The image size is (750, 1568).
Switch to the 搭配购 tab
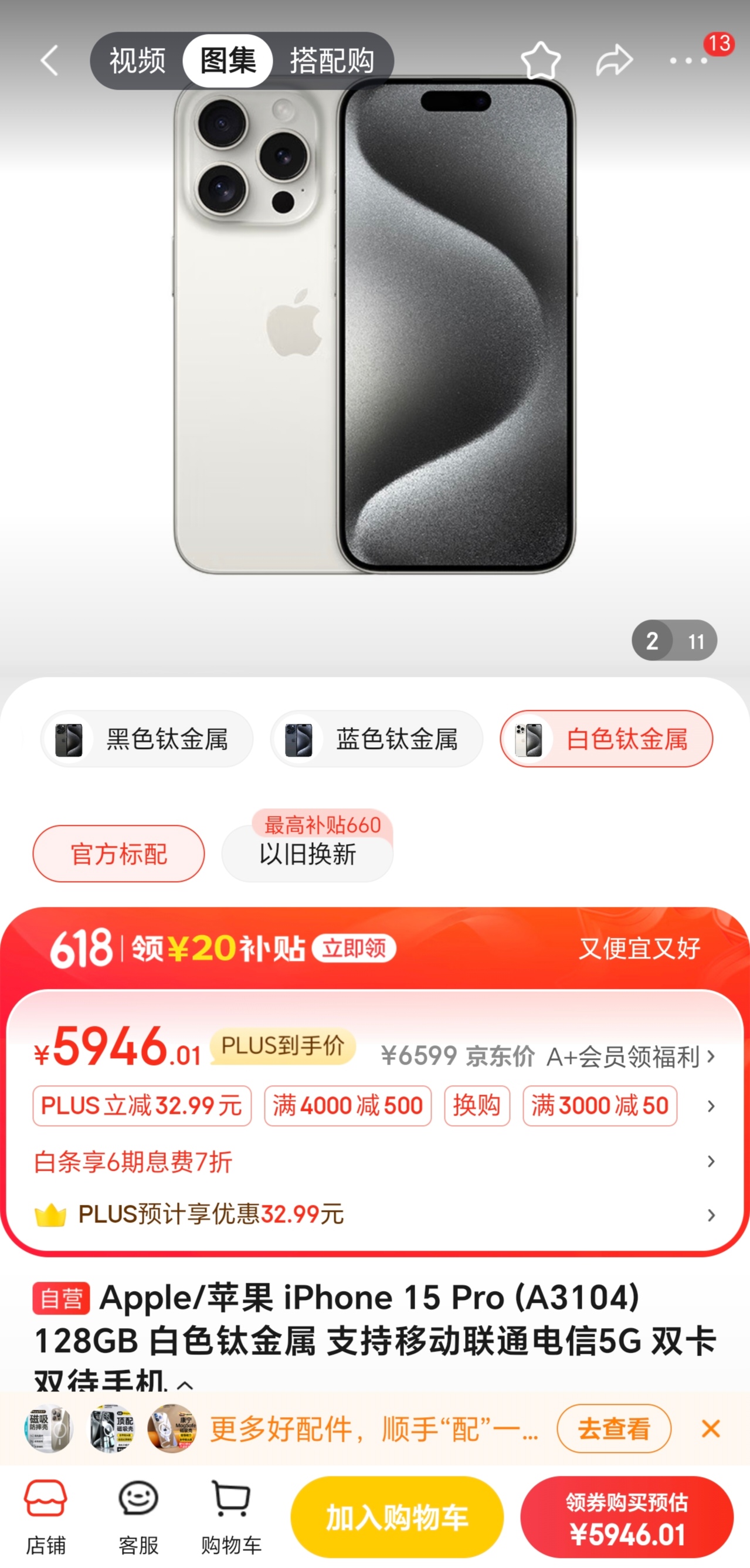click(x=331, y=60)
